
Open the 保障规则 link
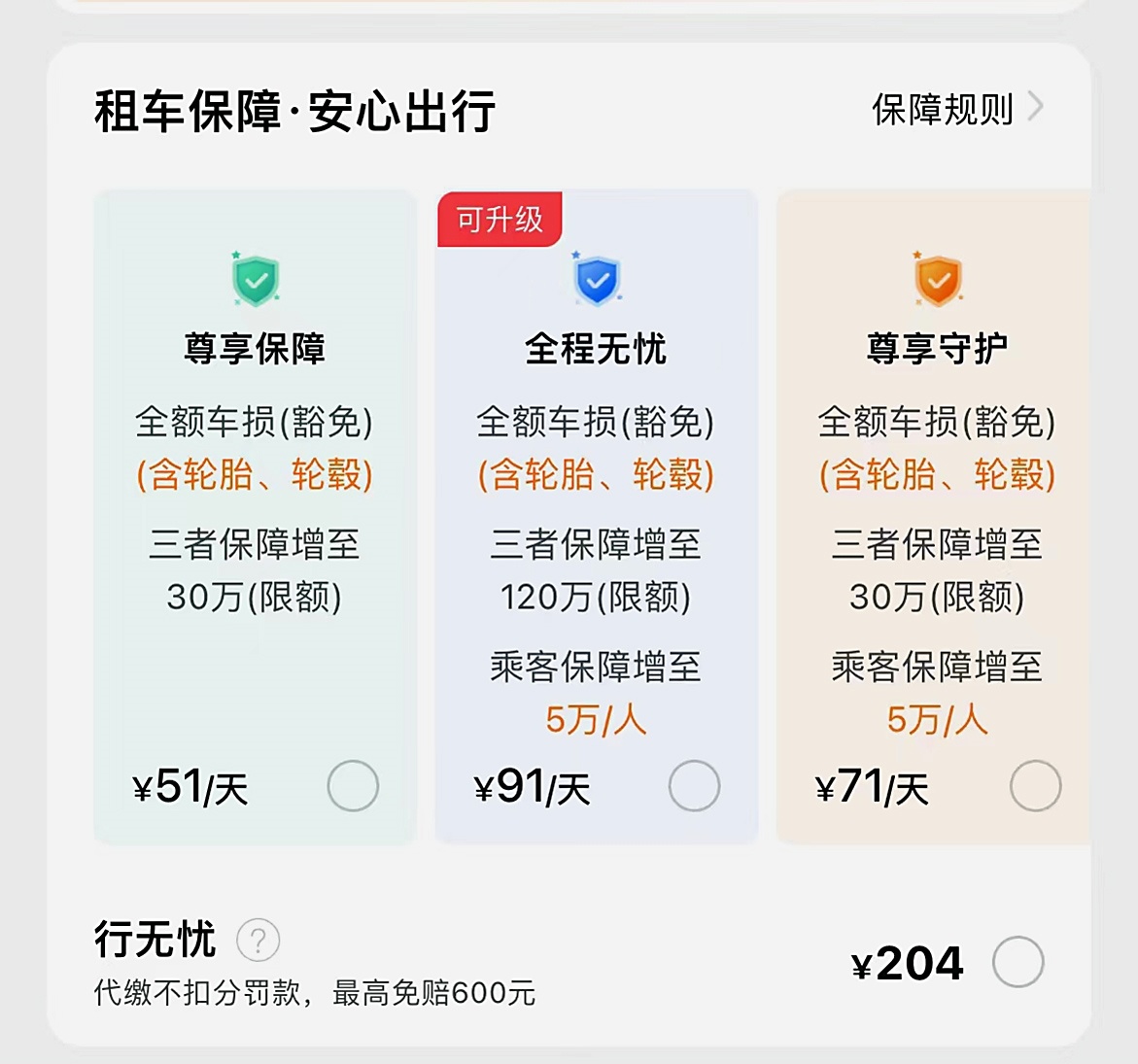tap(955, 109)
